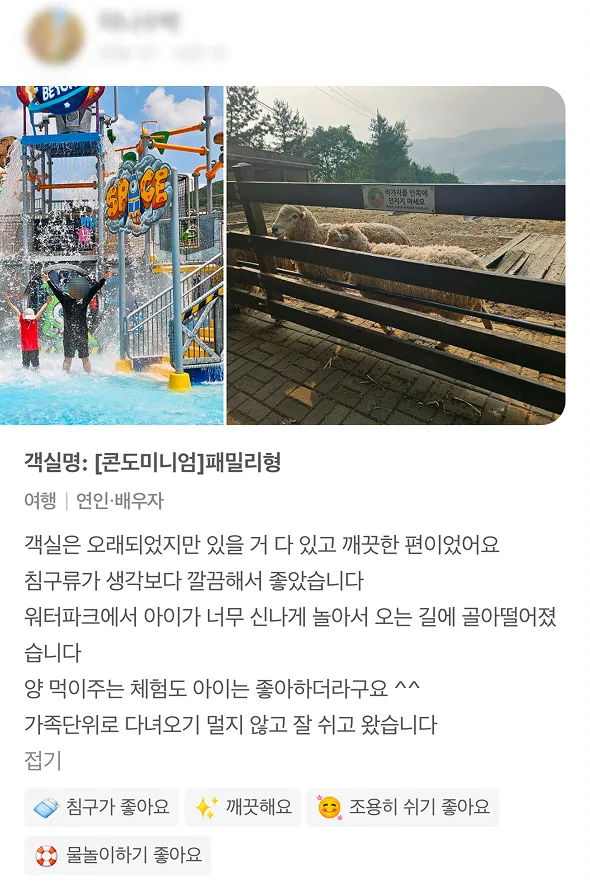Open the sheep farm review photo
The image size is (590, 885).
click(396, 255)
